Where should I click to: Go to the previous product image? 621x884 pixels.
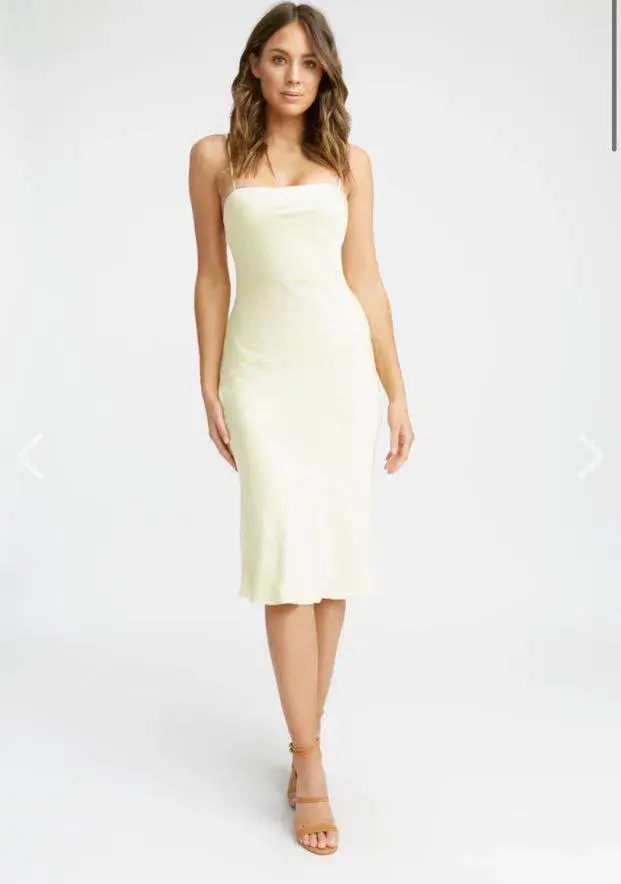pyautogui.click(x=30, y=456)
